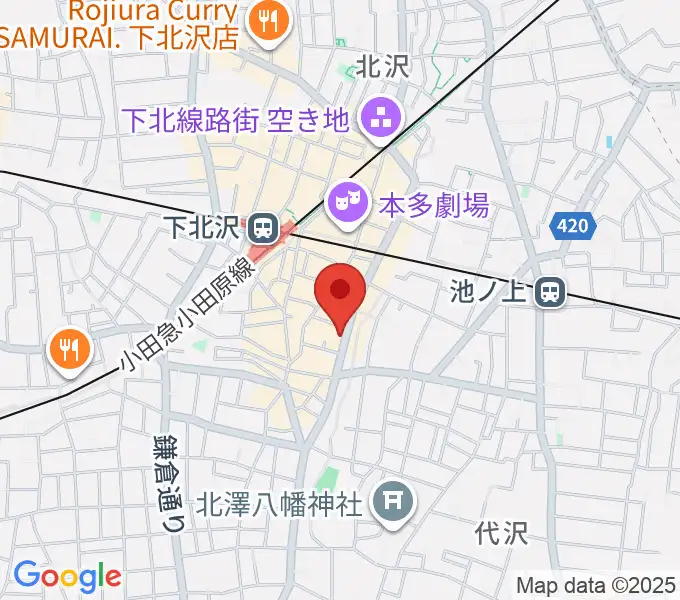Open the 下北沢 station marker
680x600 pixels.
coord(264,229)
